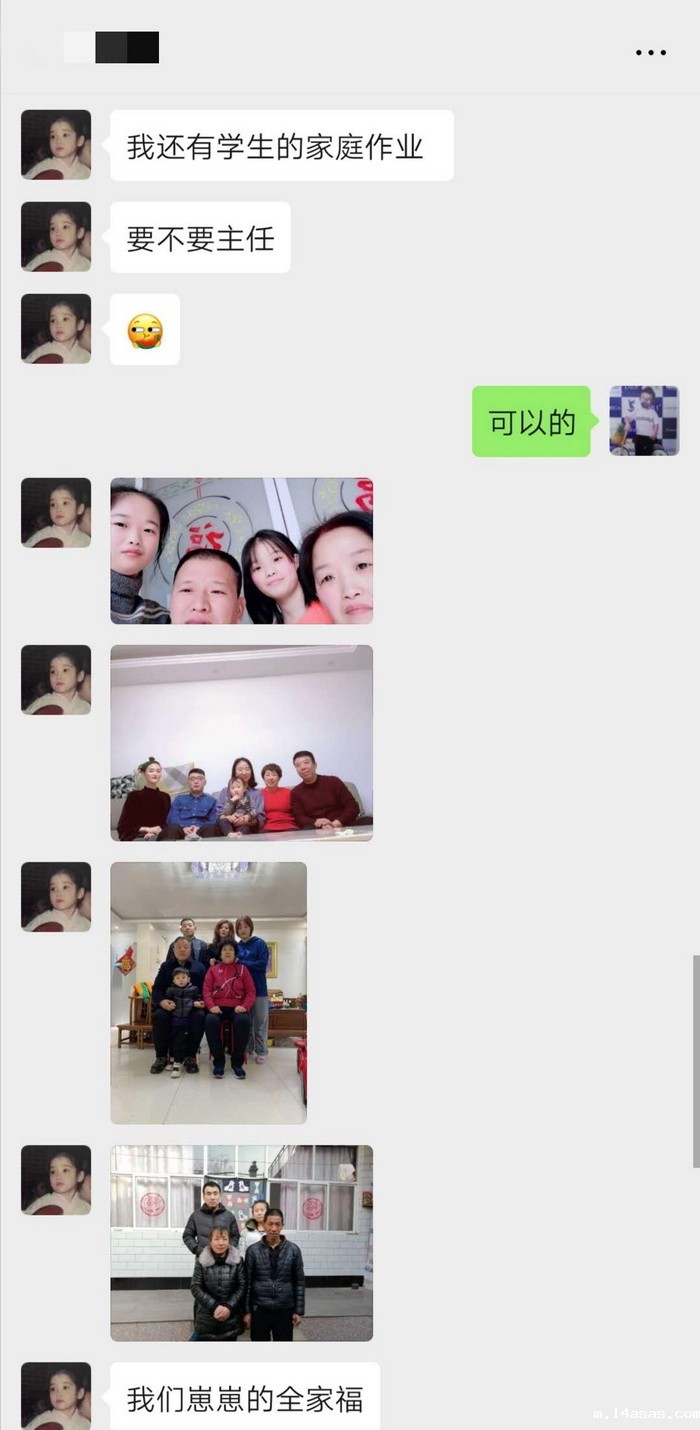
Task: Tap my own avatar next to '可以的'
Action: (644, 421)
